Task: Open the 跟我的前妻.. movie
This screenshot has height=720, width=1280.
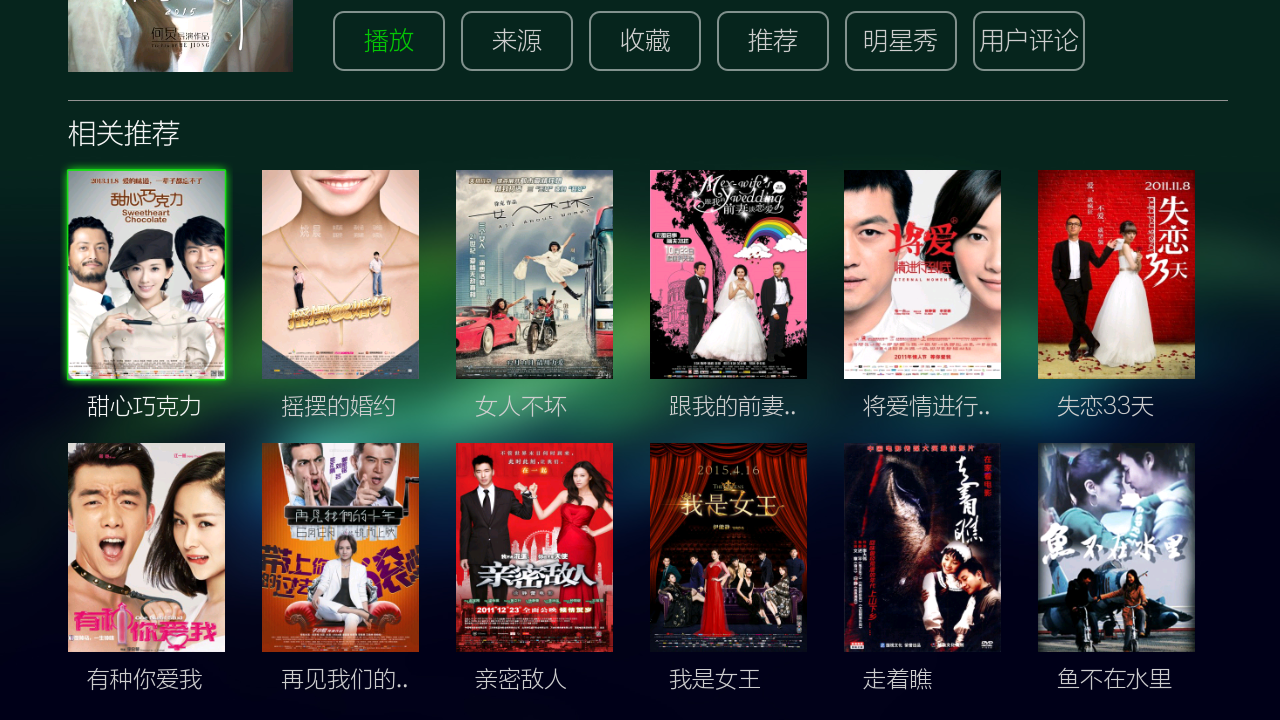Action: (x=728, y=275)
